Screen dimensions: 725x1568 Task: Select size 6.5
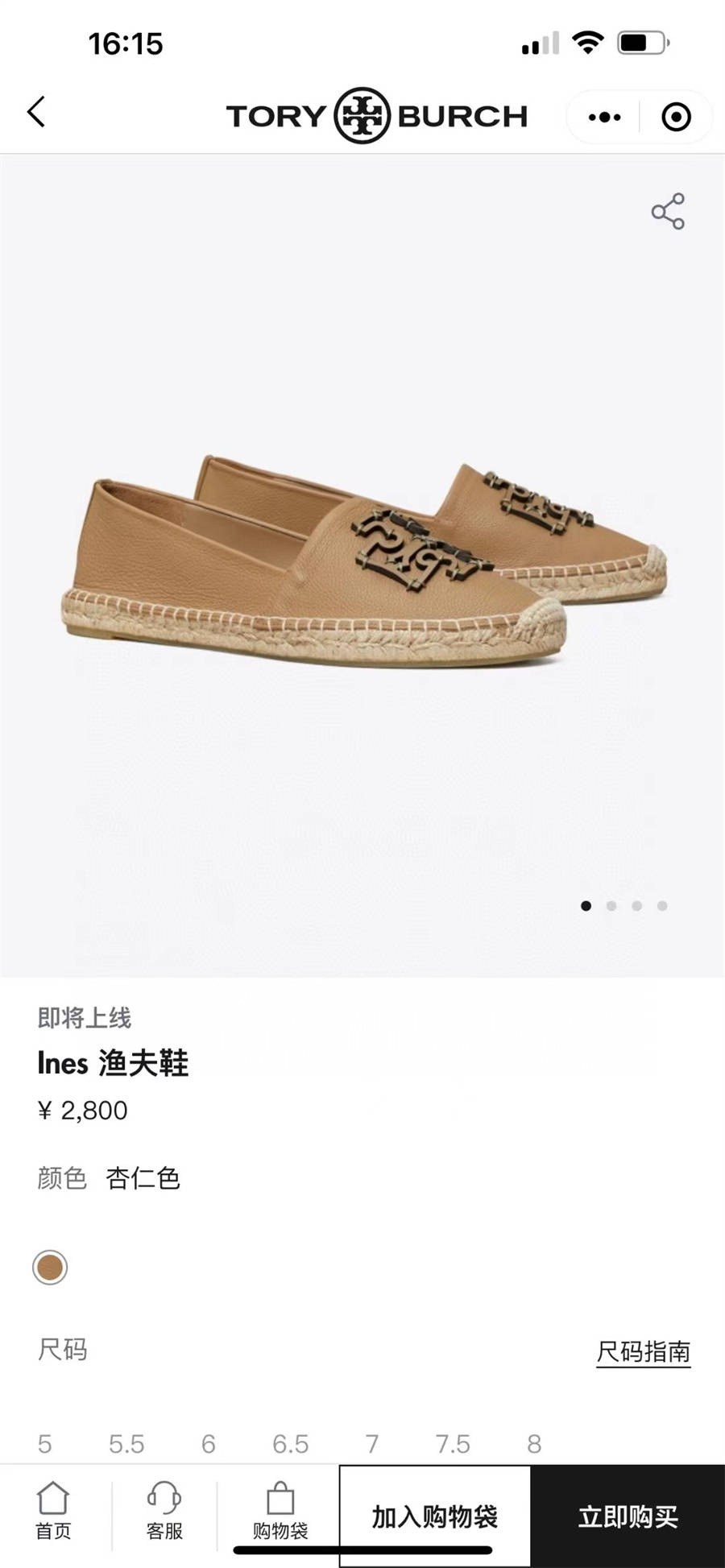(x=290, y=1443)
